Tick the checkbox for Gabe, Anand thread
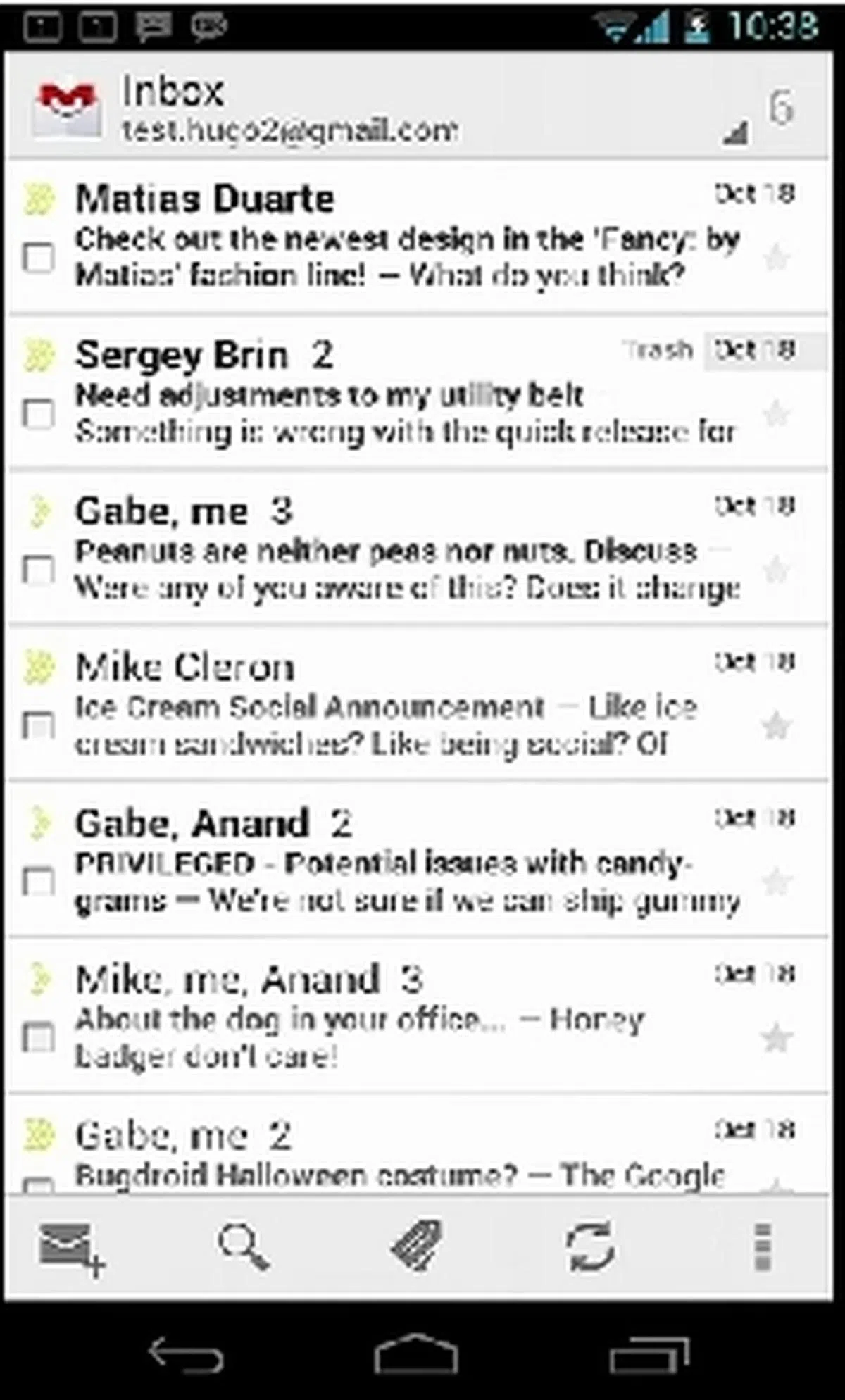The image size is (845, 1400). click(39, 882)
